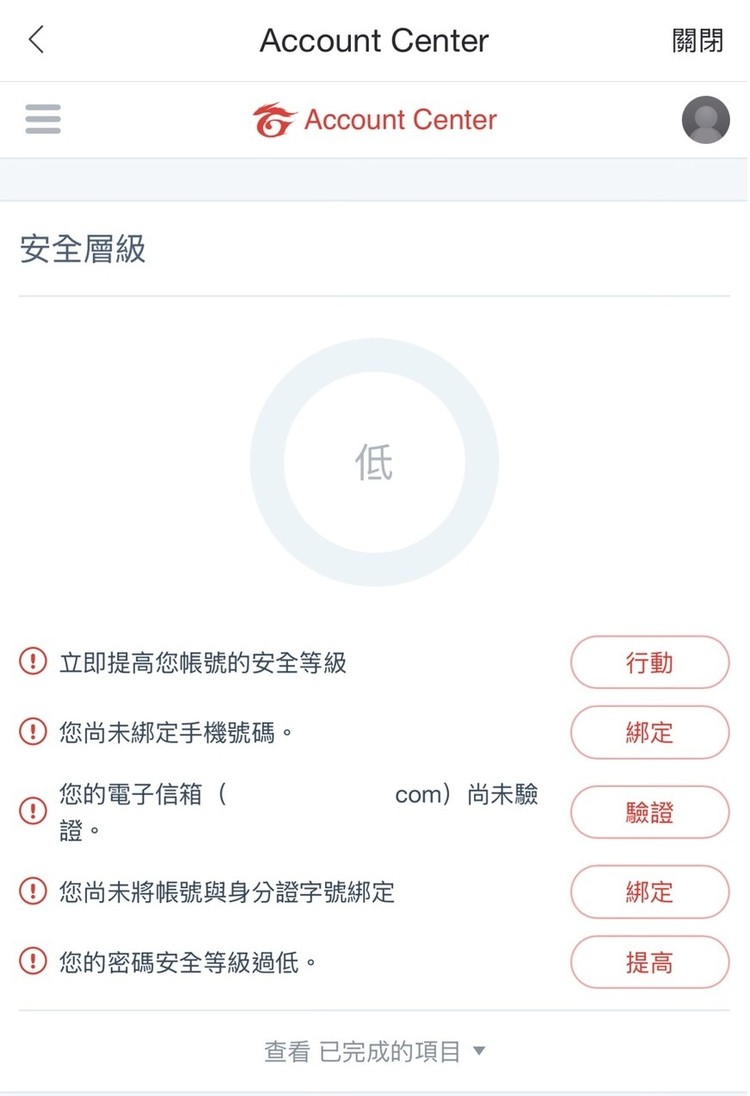Click the dropdown triangle after 已完成的項目
Image resolution: width=750 pixels, height=1096 pixels.
480,1049
